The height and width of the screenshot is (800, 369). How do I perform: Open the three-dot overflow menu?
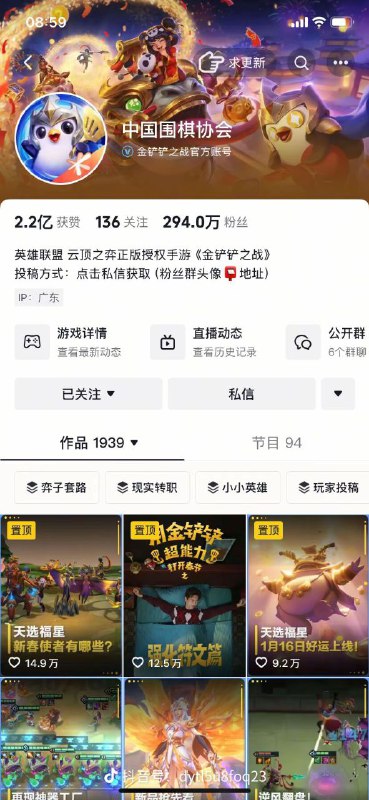tap(340, 63)
